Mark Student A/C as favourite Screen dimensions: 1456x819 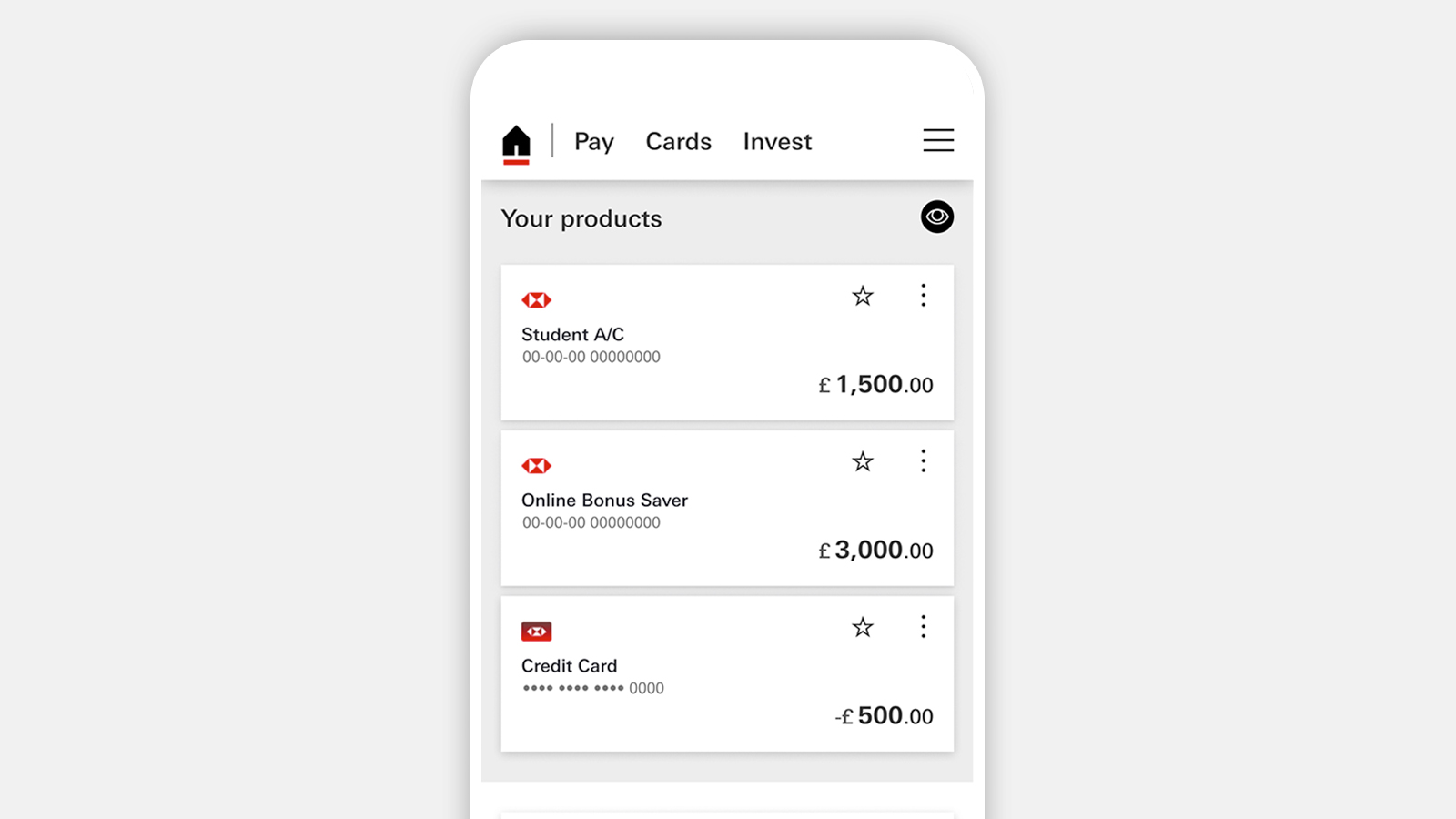tap(862, 296)
